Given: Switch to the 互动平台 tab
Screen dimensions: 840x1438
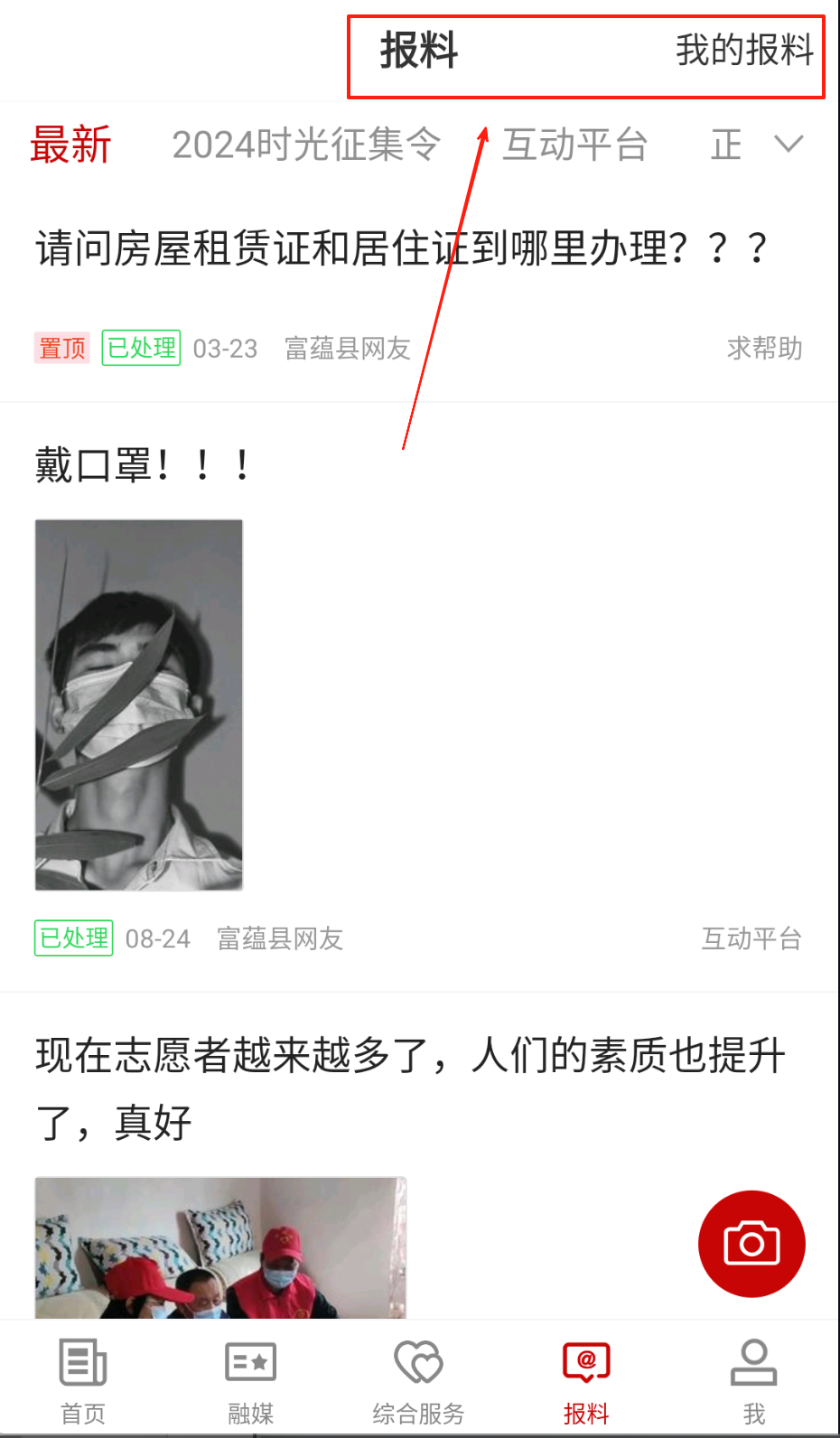Looking at the screenshot, I should [574, 145].
